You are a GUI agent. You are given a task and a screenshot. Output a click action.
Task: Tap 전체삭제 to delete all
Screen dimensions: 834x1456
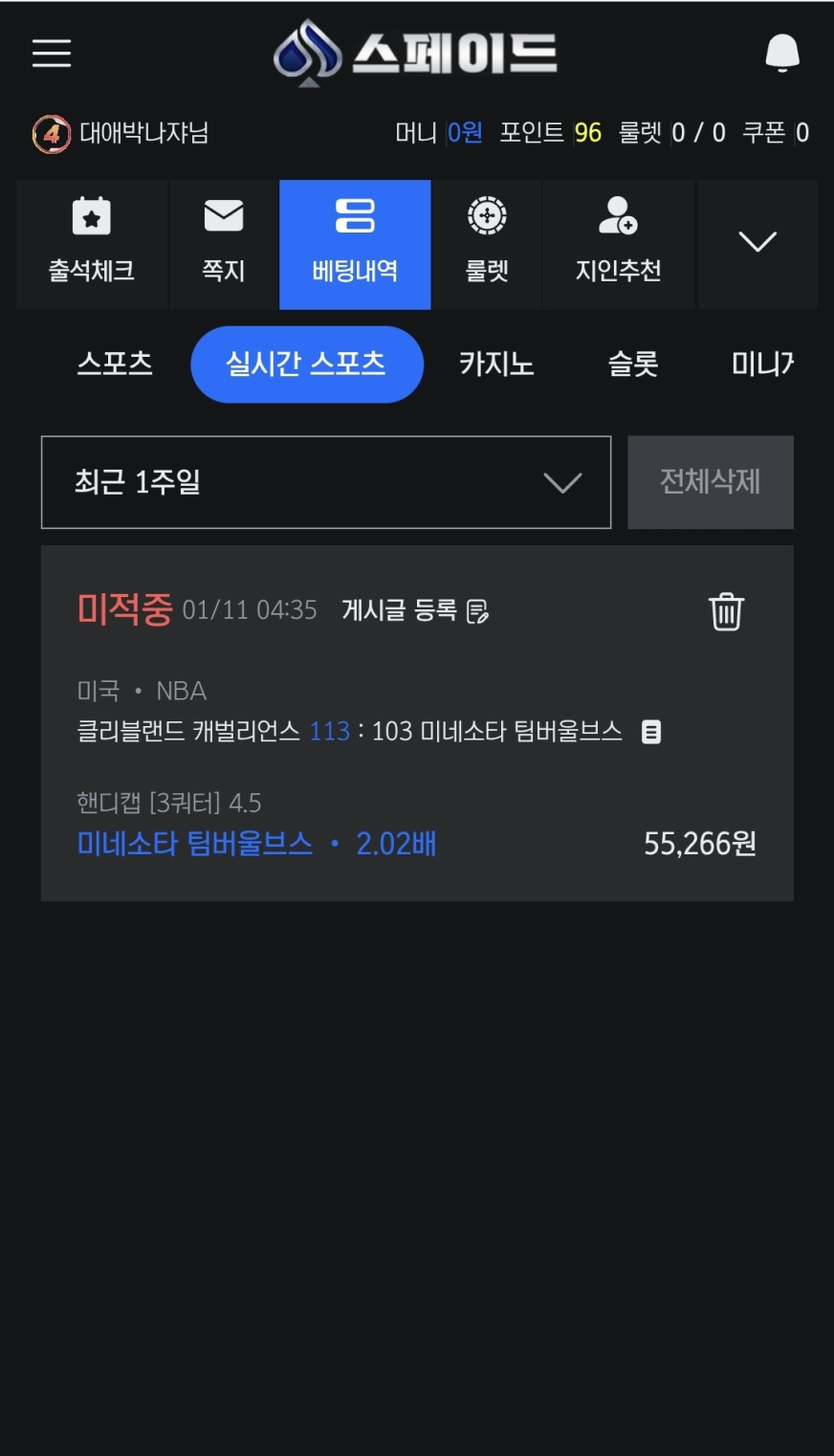(711, 482)
